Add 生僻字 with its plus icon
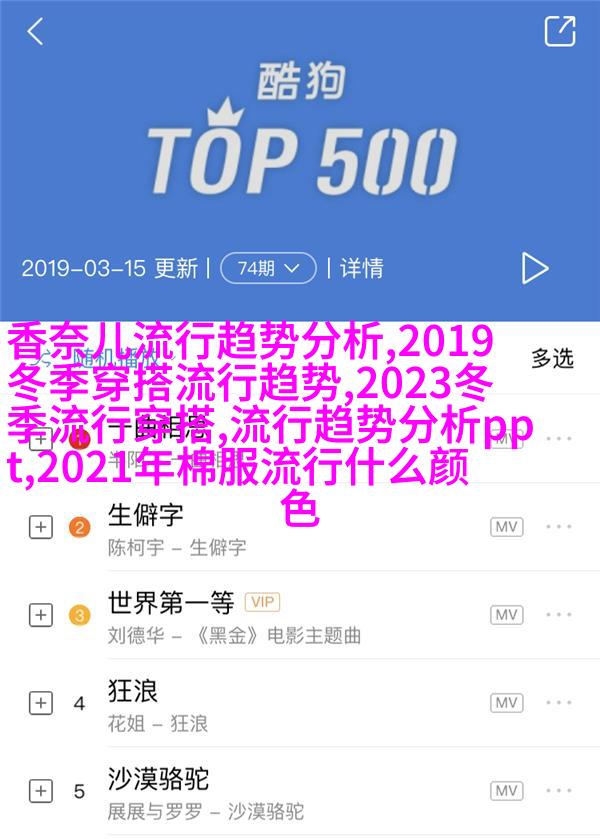 tap(40, 528)
